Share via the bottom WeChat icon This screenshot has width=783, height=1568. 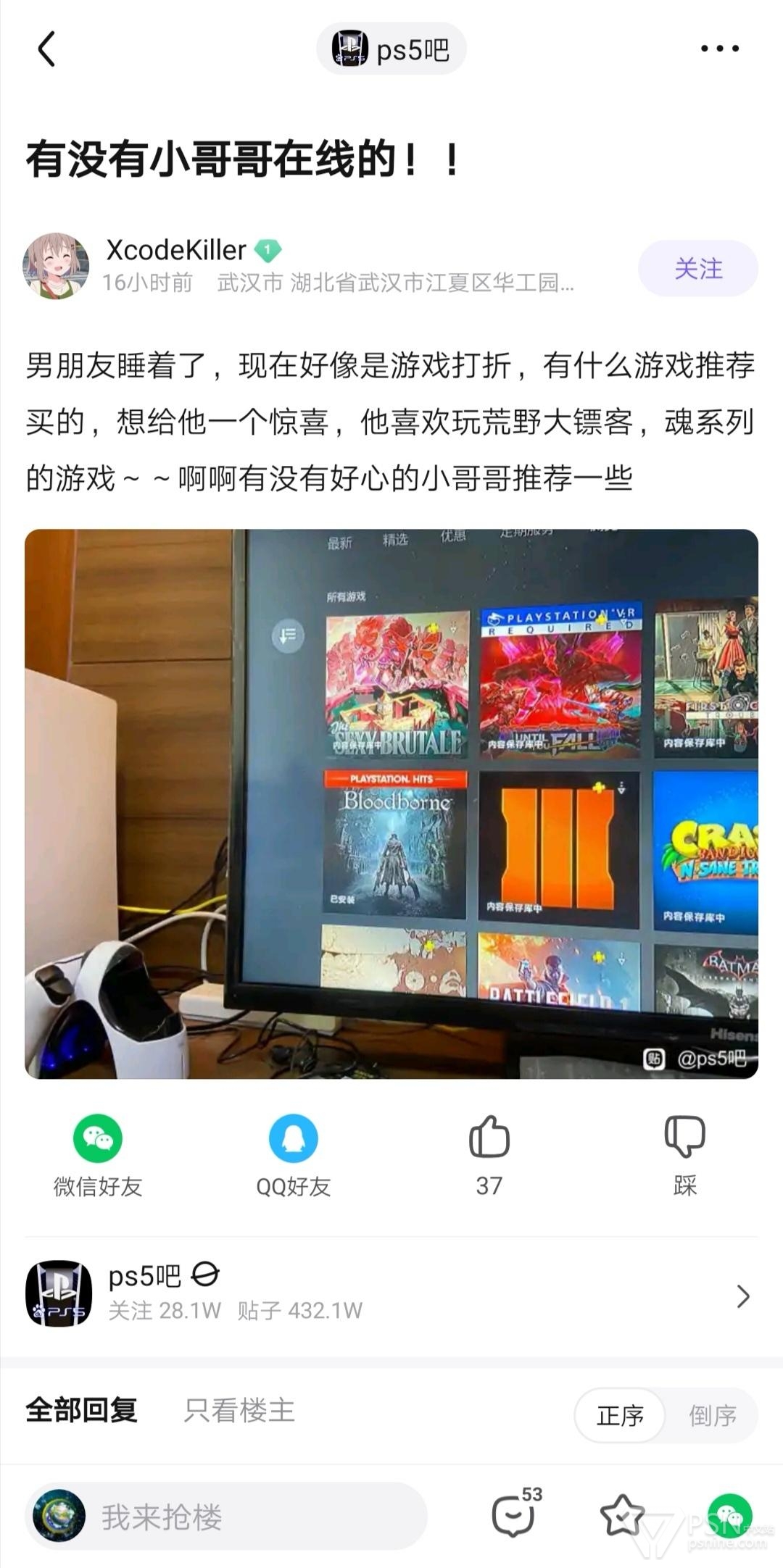(x=730, y=1515)
